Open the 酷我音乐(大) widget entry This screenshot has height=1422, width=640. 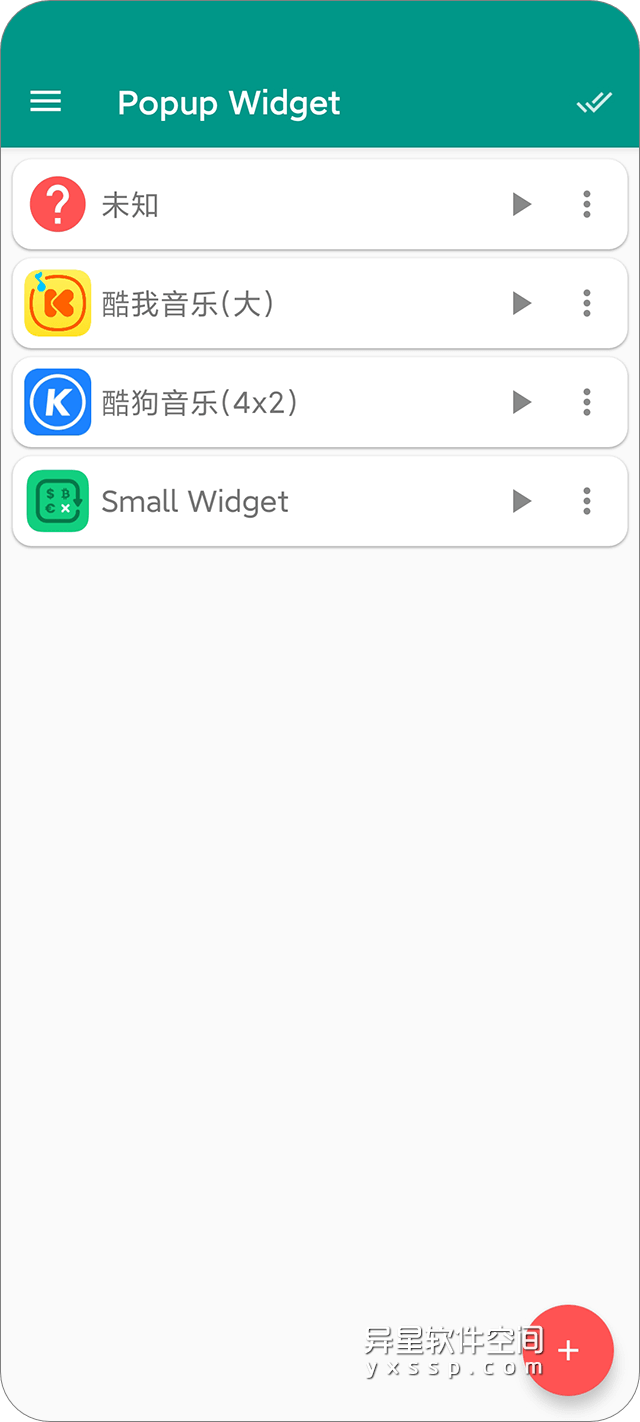[x=250, y=303]
